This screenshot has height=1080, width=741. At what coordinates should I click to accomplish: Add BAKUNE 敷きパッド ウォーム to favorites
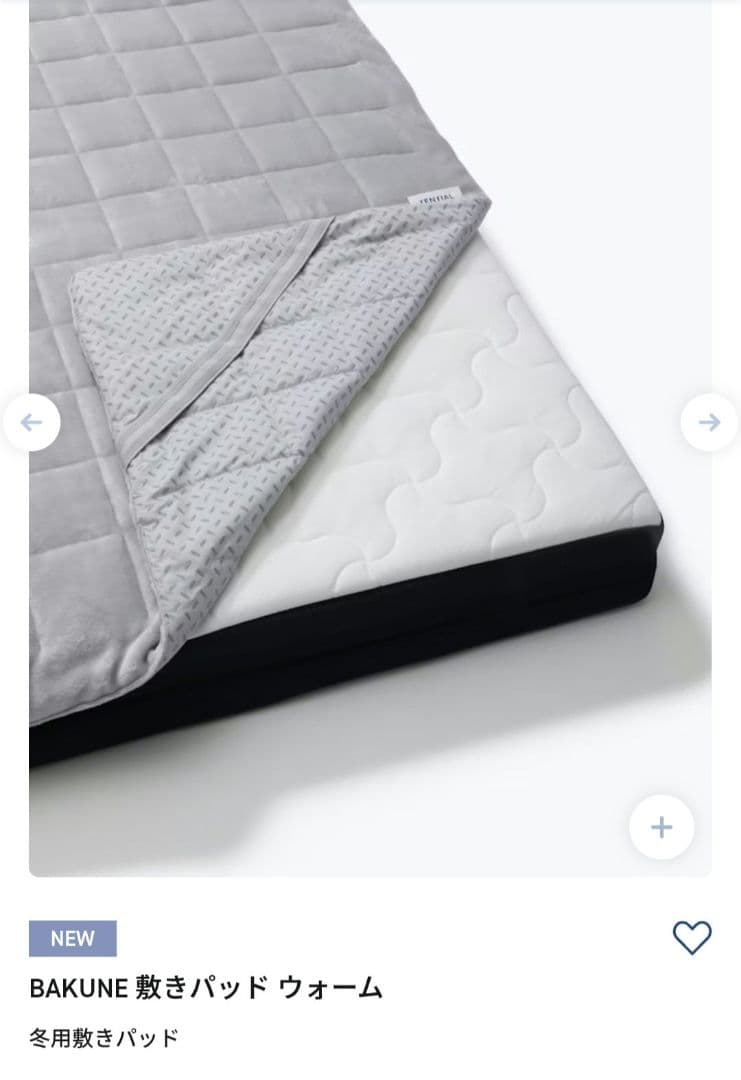coord(691,937)
